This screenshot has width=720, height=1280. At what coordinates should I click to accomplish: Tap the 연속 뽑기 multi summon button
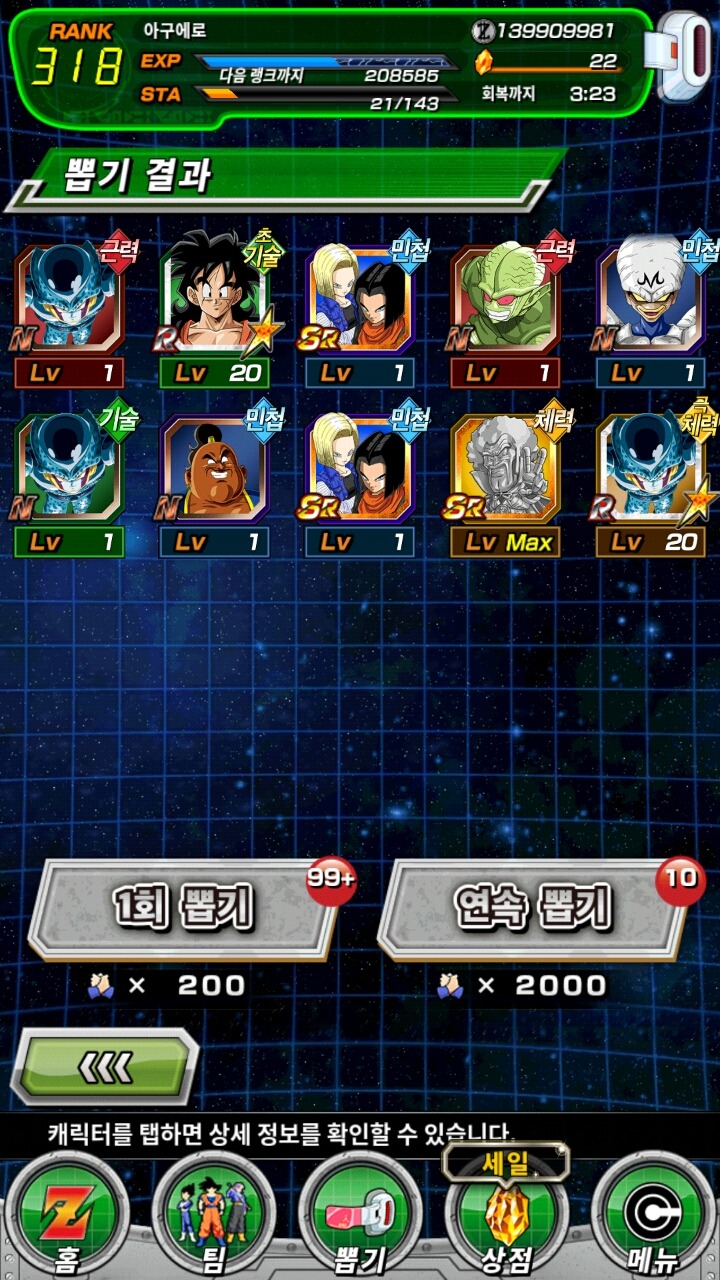coord(532,908)
